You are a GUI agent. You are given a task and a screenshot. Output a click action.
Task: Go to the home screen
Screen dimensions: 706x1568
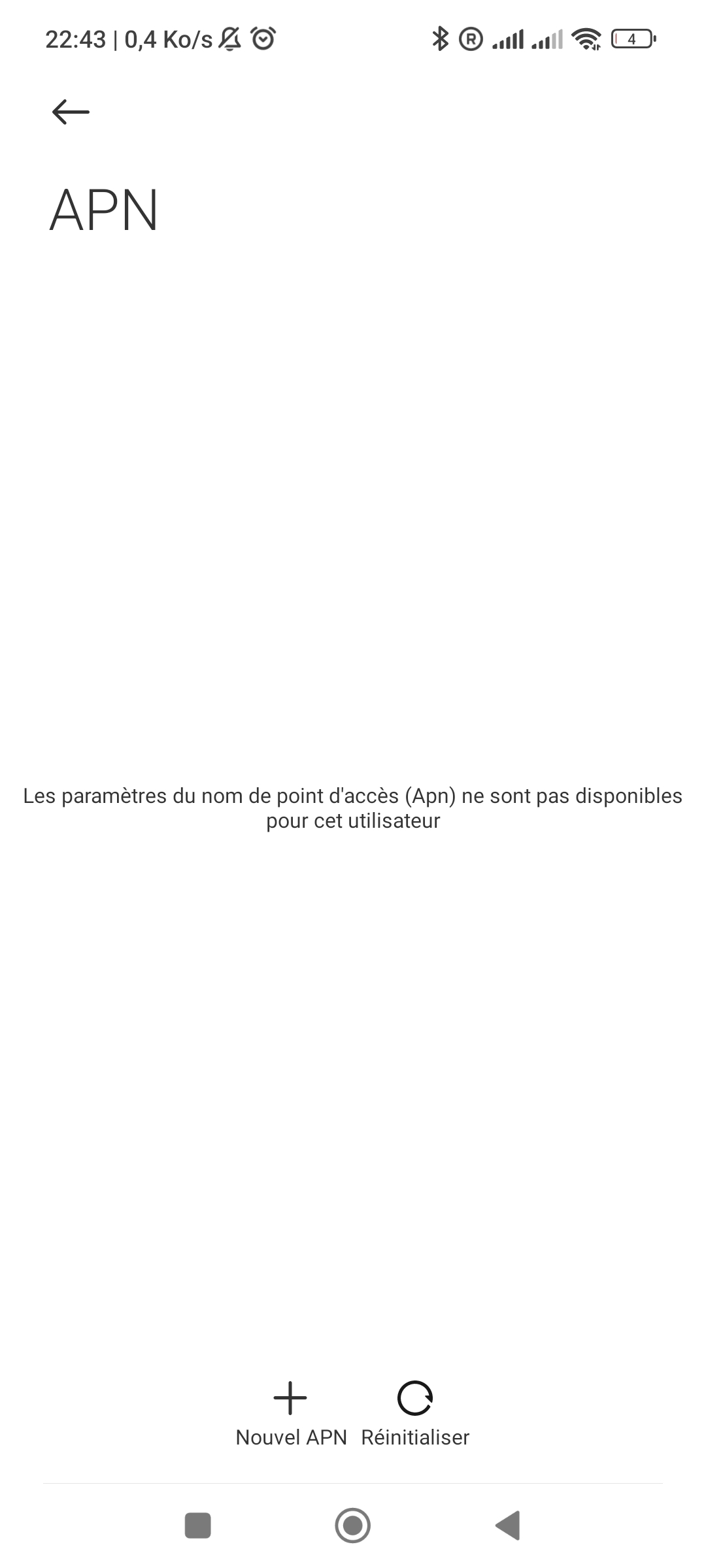353,1526
